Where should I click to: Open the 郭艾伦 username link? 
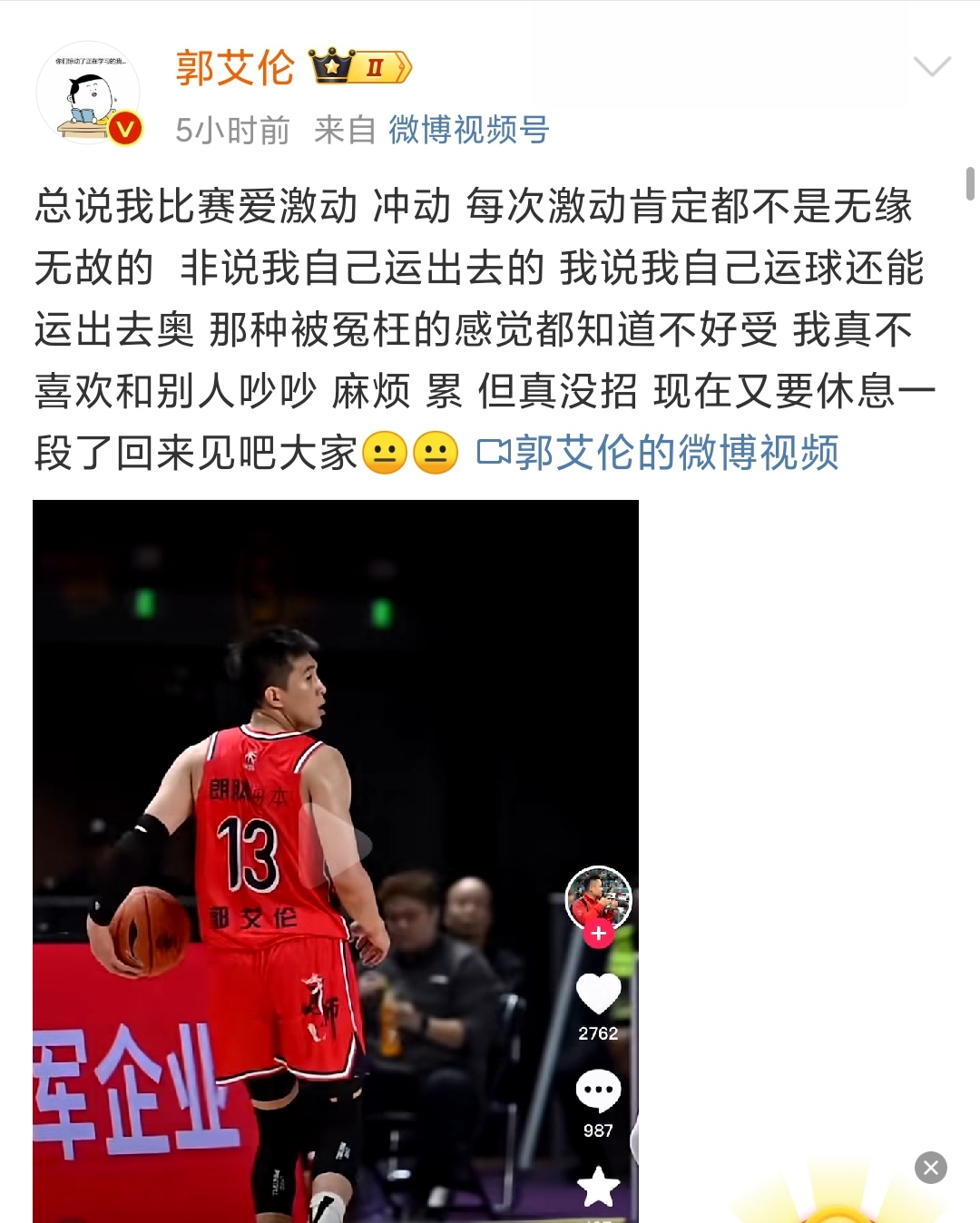pos(235,68)
